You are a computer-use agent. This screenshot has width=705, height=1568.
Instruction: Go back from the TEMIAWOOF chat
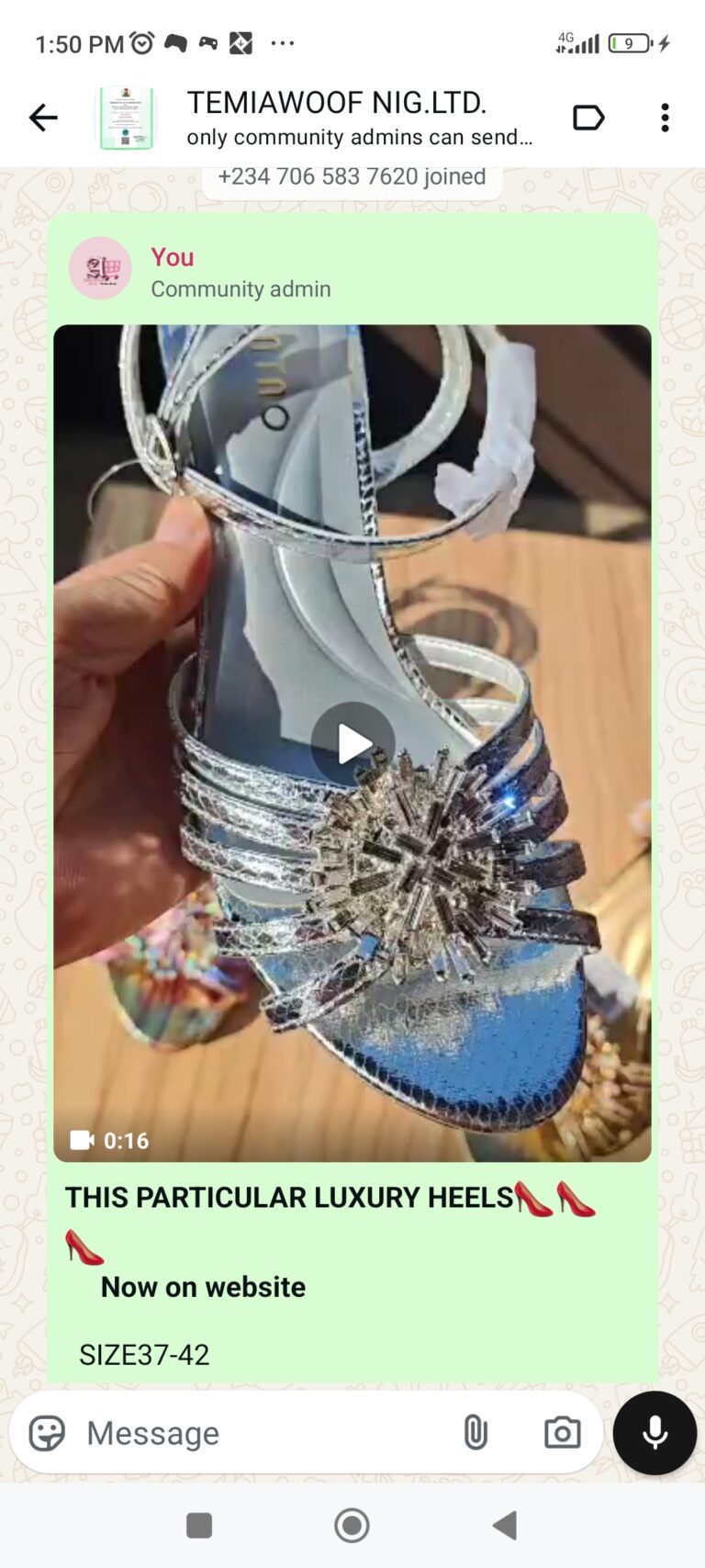tap(42, 118)
